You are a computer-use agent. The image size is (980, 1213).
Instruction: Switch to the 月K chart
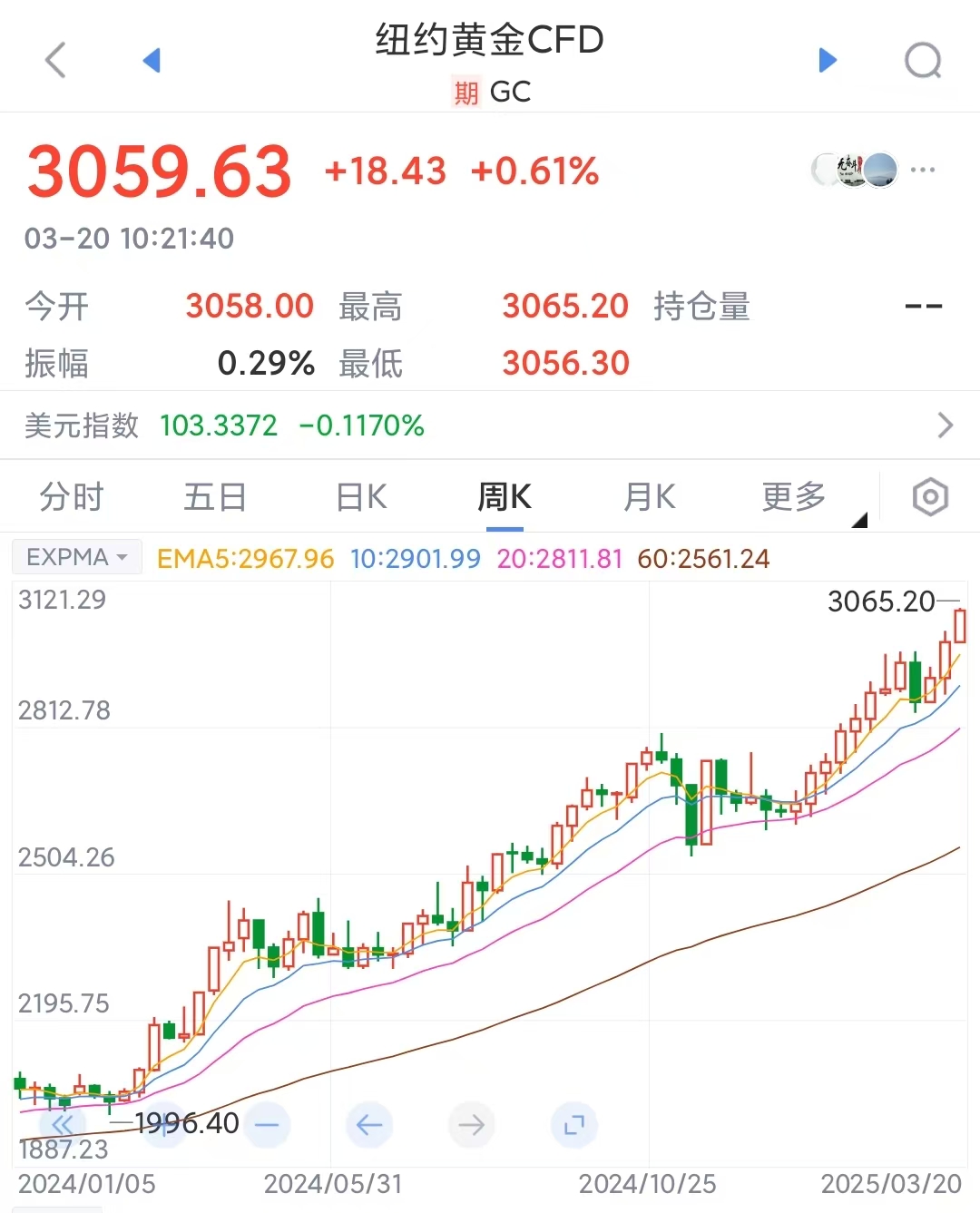pyautogui.click(x=650, y=497)
